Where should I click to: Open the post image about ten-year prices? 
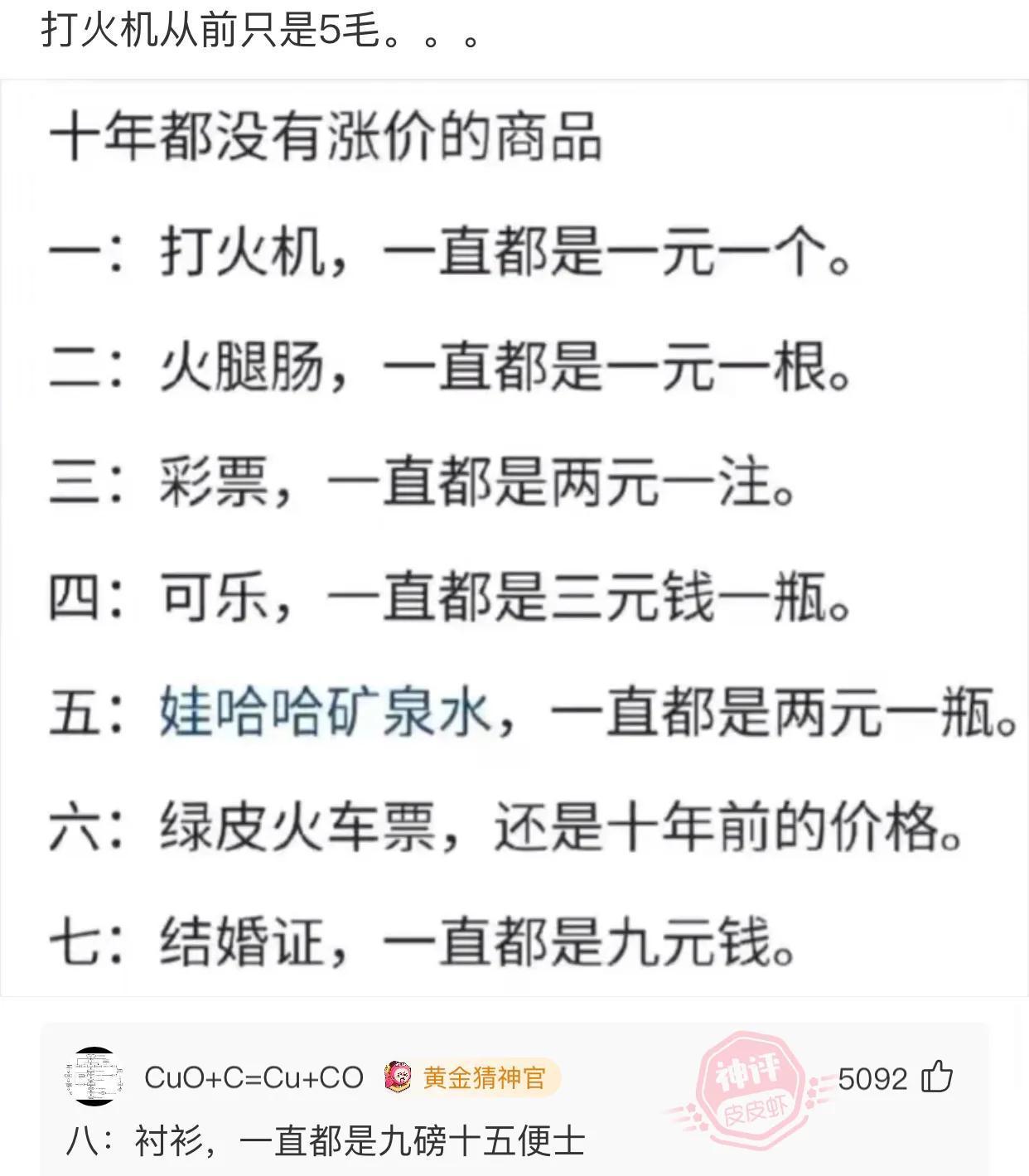514,539
